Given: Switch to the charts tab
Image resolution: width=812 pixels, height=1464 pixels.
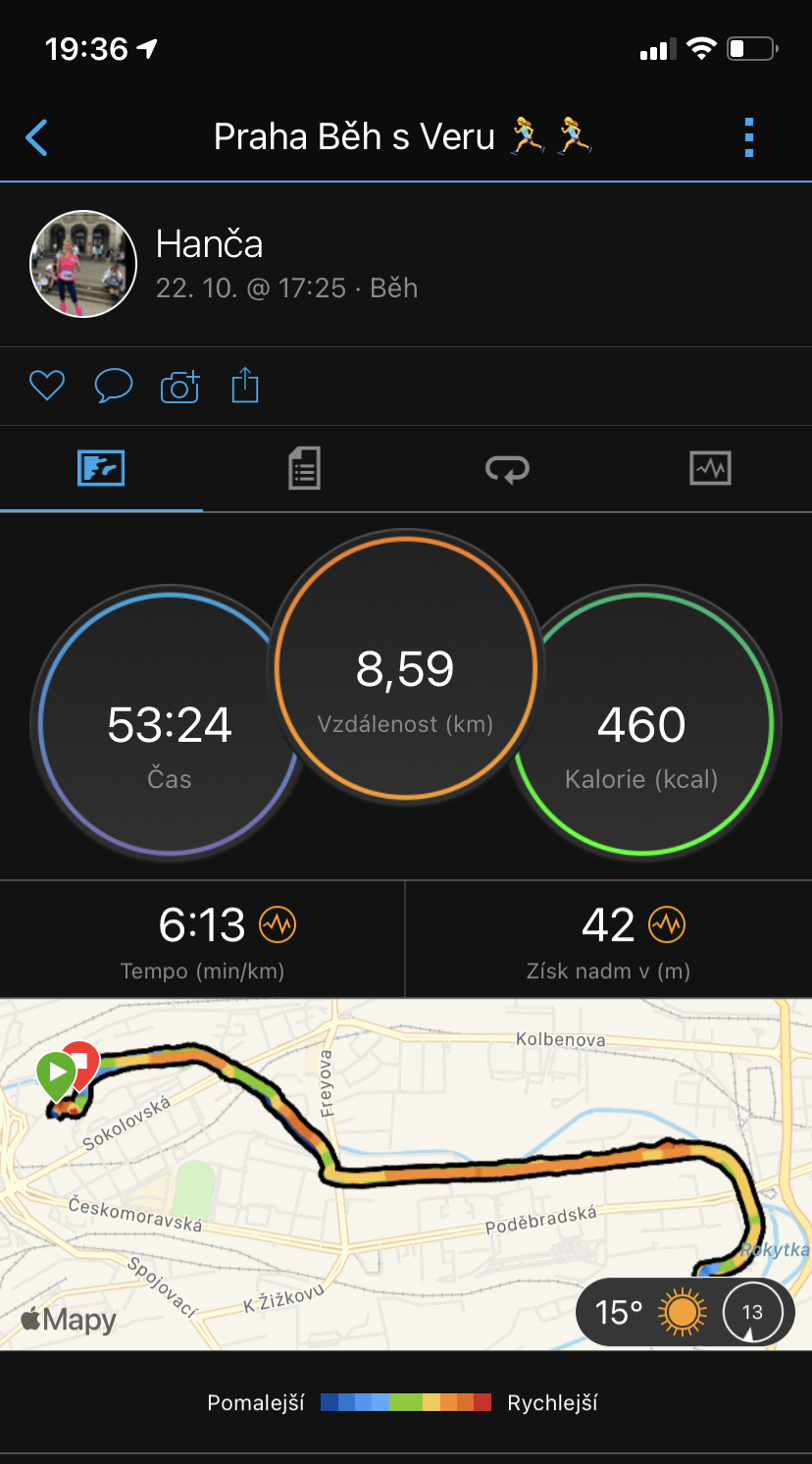Looking at the screenshot, I should [x=710, y=468].
